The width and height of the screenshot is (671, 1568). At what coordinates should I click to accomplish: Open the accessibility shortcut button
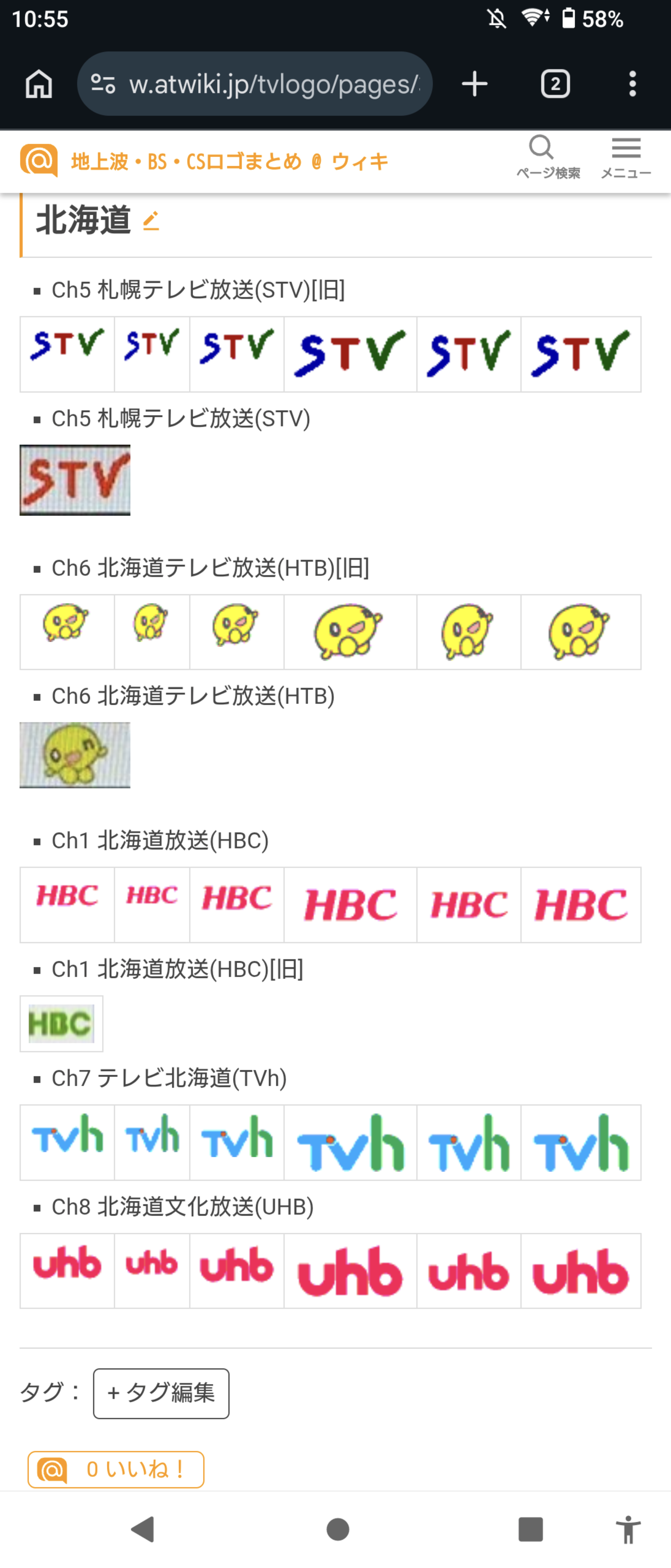(628, 1529)
